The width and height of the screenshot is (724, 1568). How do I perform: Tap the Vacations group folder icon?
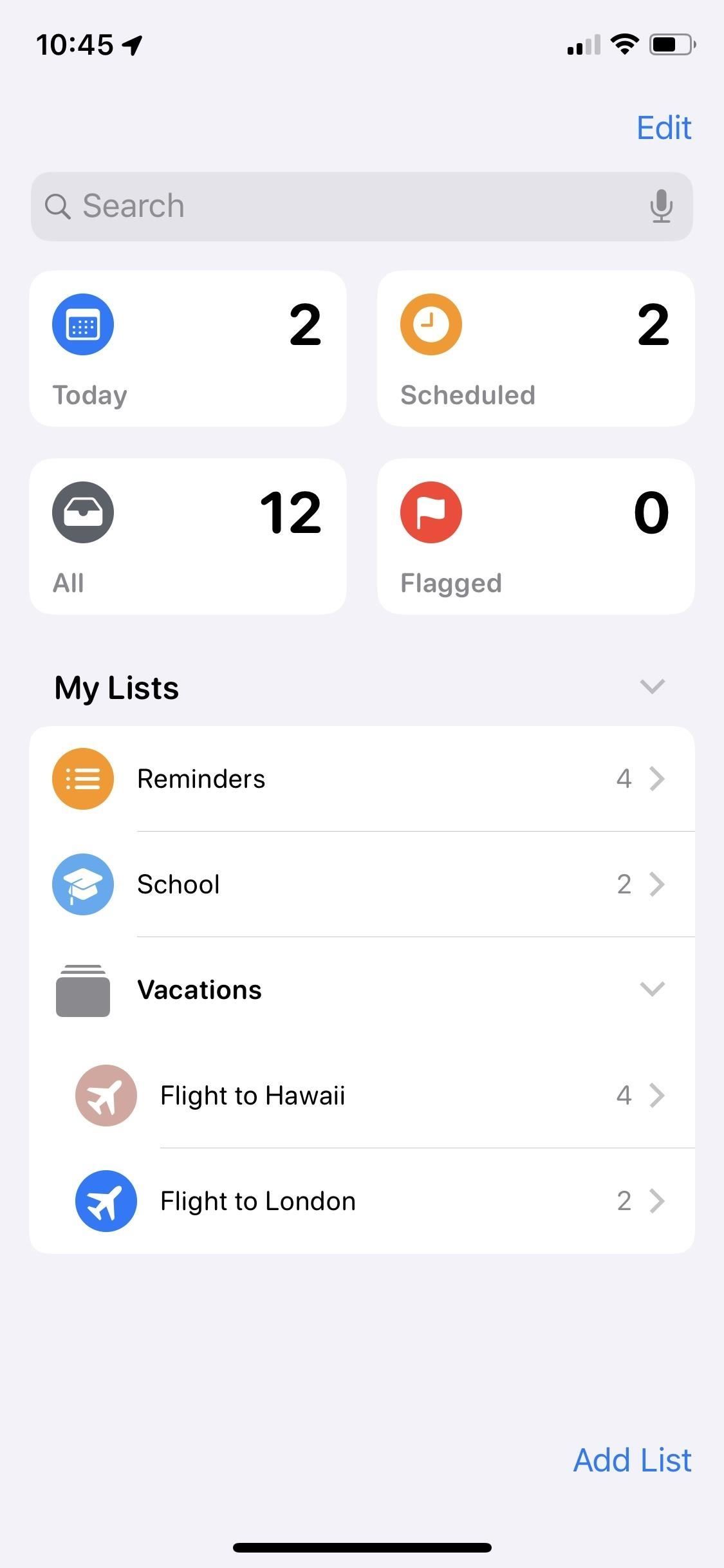[82, 989]
